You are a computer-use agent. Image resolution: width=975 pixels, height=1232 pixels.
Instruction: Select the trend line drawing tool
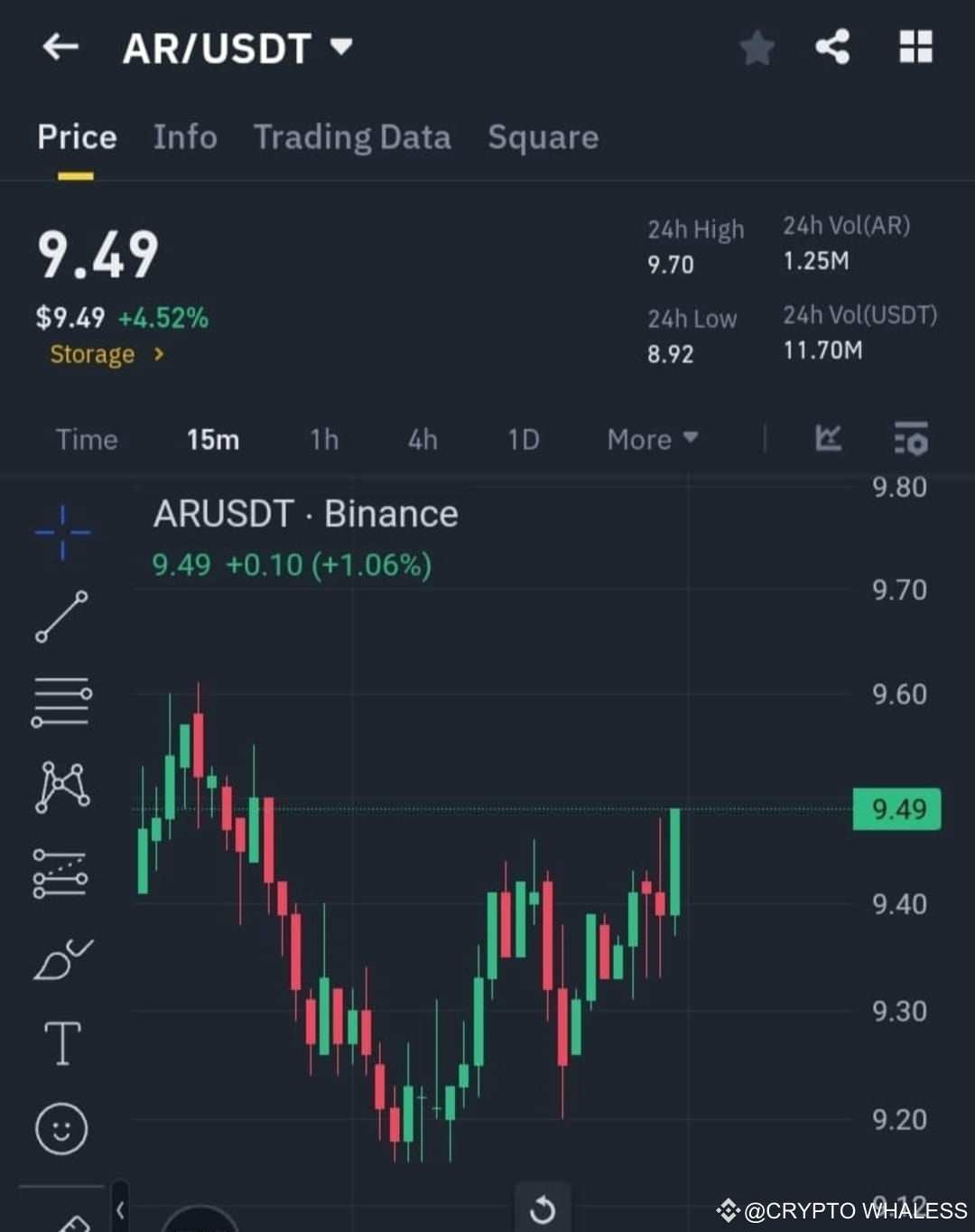(x=61, y=619)
